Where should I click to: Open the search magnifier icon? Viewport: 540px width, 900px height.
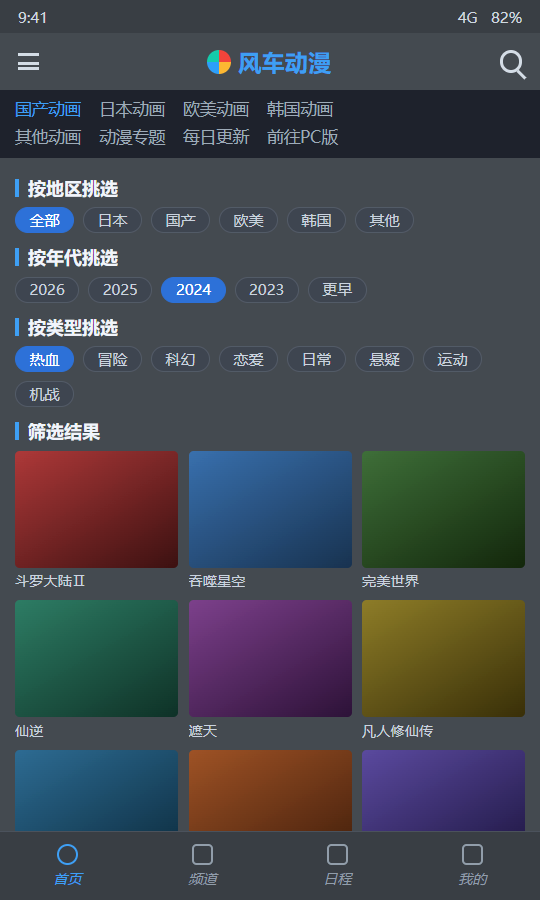click(x=512, y=64)
